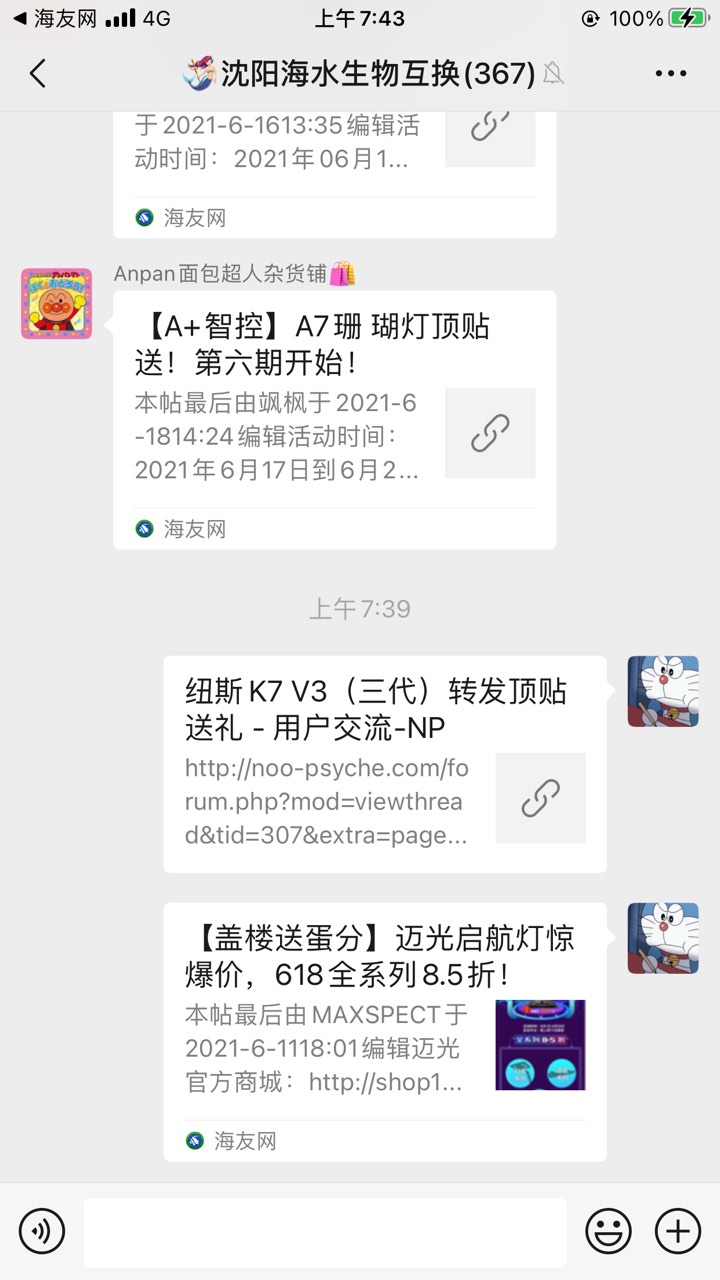Open the 迈光启航灯惊爆价 shared post
The width and height of the screenshot is (720, 1280).
pos(385,1031)
